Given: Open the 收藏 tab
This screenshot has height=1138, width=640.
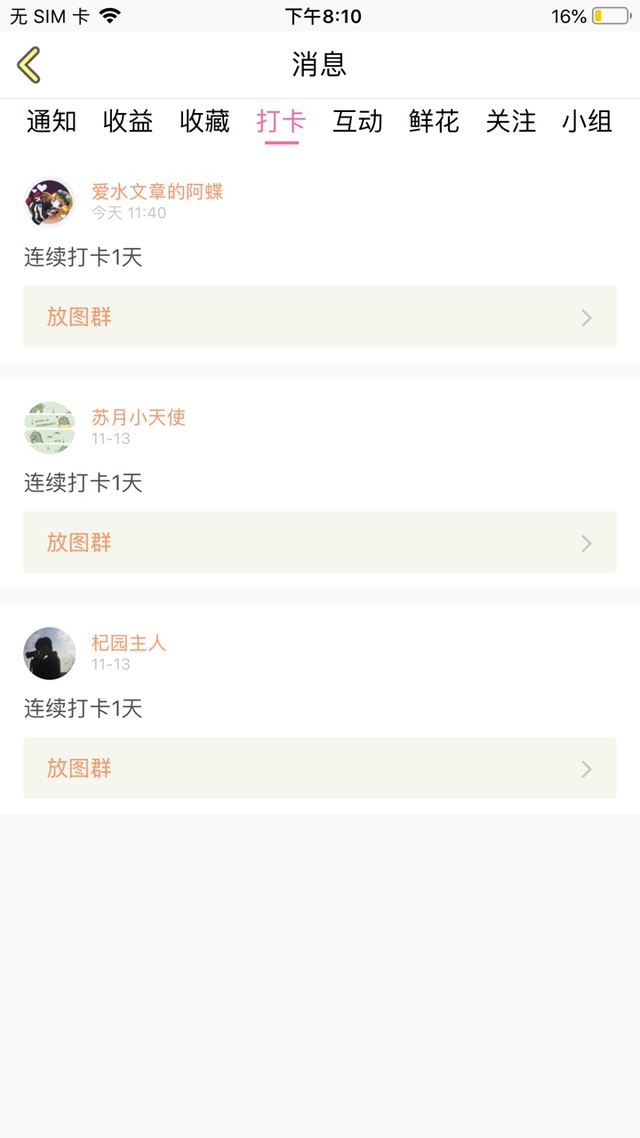Looking at the screenshot, I should (x=205, y=122).
